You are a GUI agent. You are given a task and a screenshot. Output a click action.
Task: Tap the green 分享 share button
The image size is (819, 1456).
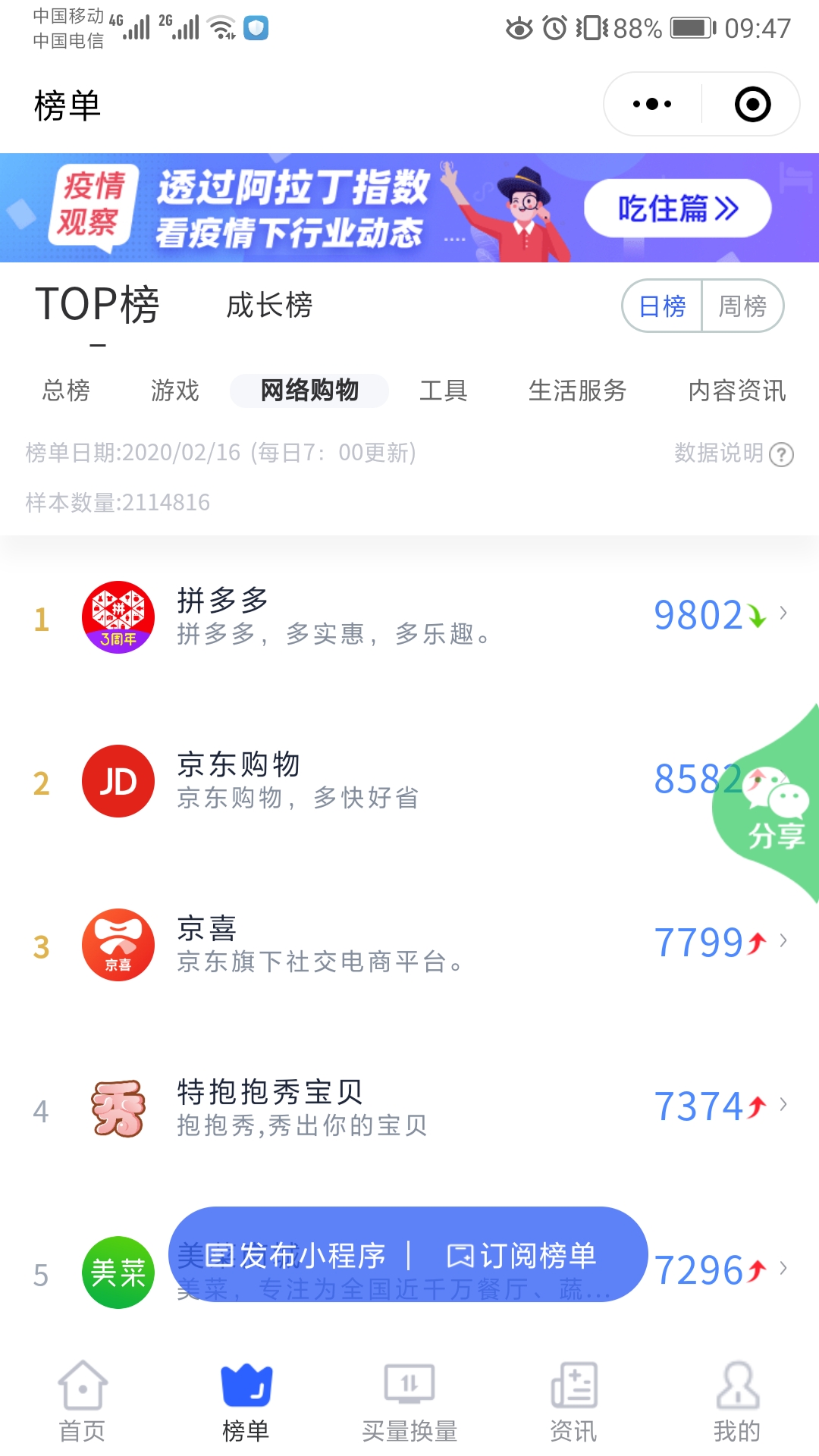point(775,811)
